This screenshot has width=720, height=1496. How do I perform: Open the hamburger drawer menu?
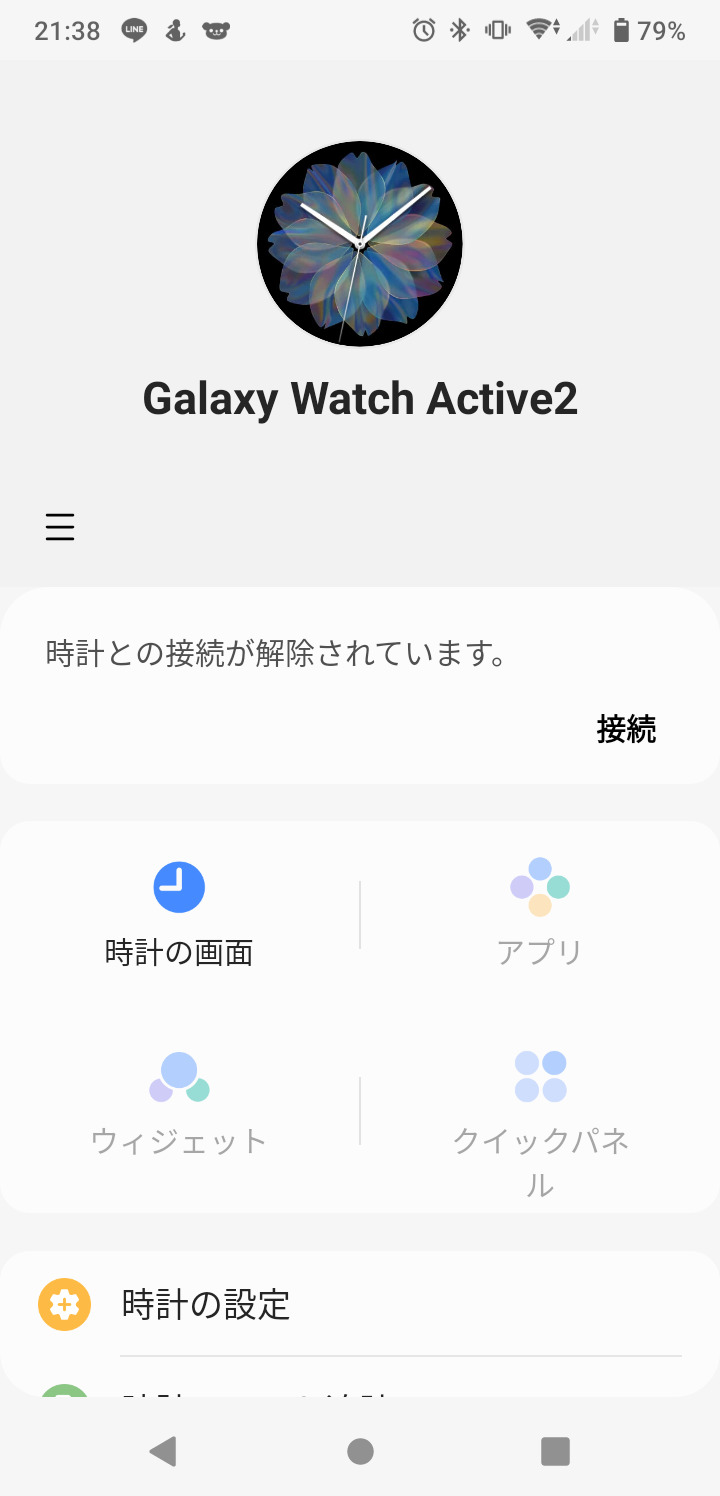(x=60, y=527)
